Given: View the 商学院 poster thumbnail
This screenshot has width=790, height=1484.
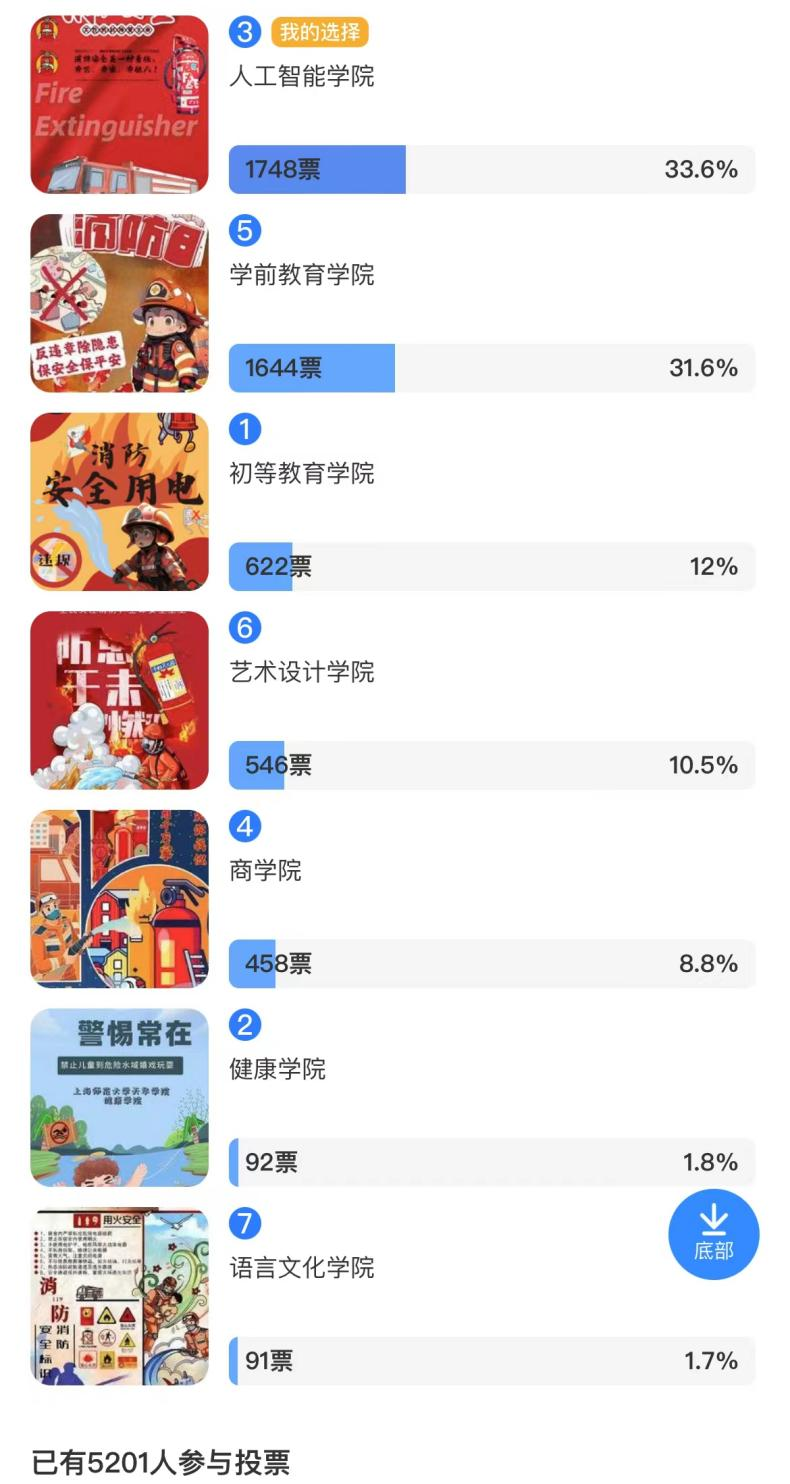Looking at the screenshot, I should tap(119, 898).
